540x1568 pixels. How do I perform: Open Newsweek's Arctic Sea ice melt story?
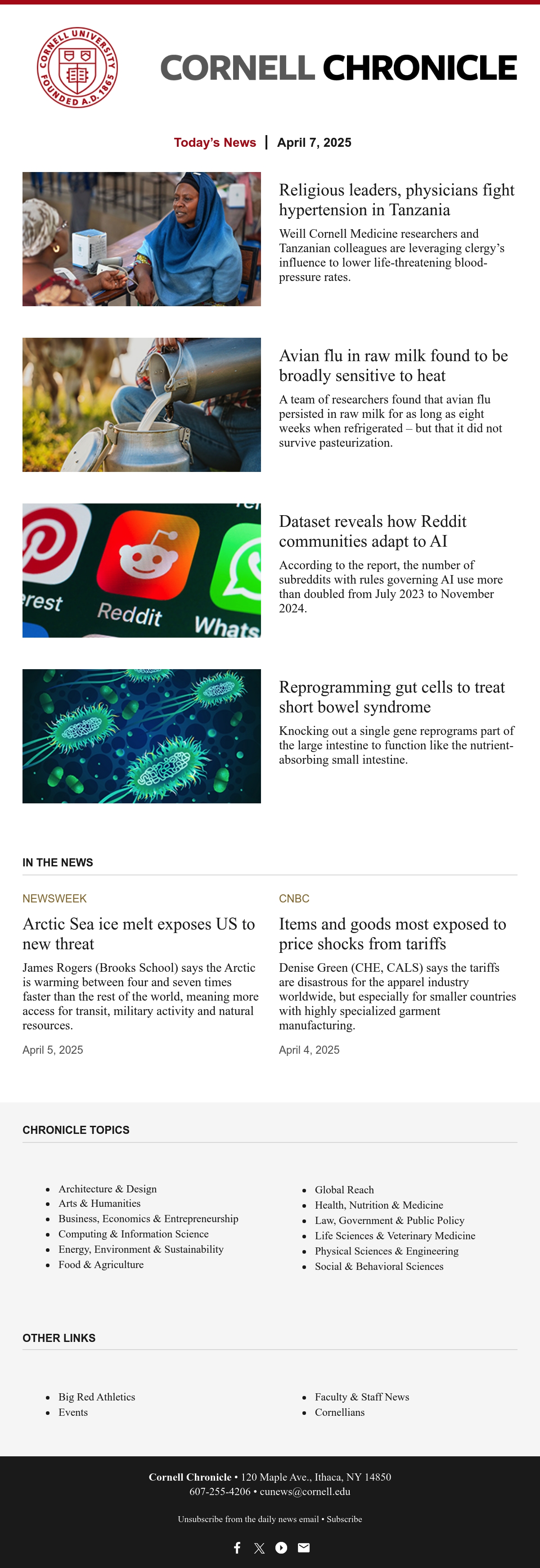(139, 934)
